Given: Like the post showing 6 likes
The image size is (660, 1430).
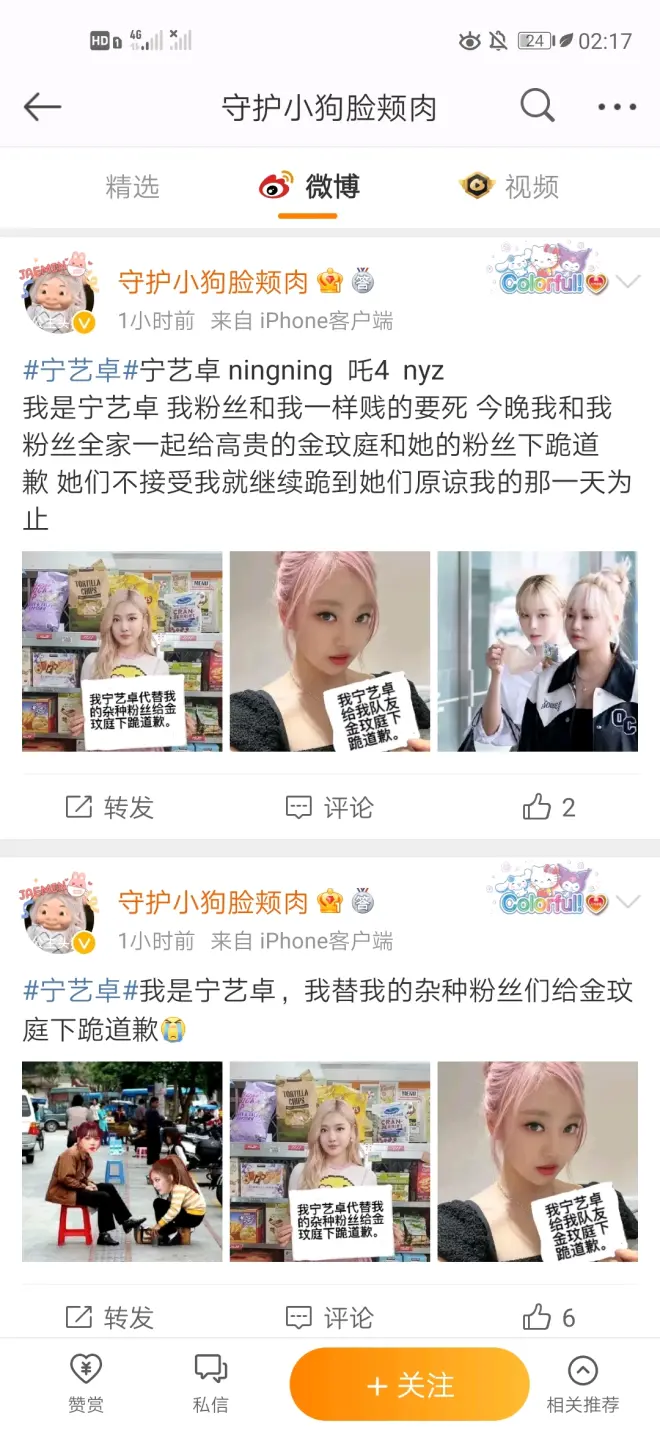Looking at the screenshot, I should [548, 1318].
